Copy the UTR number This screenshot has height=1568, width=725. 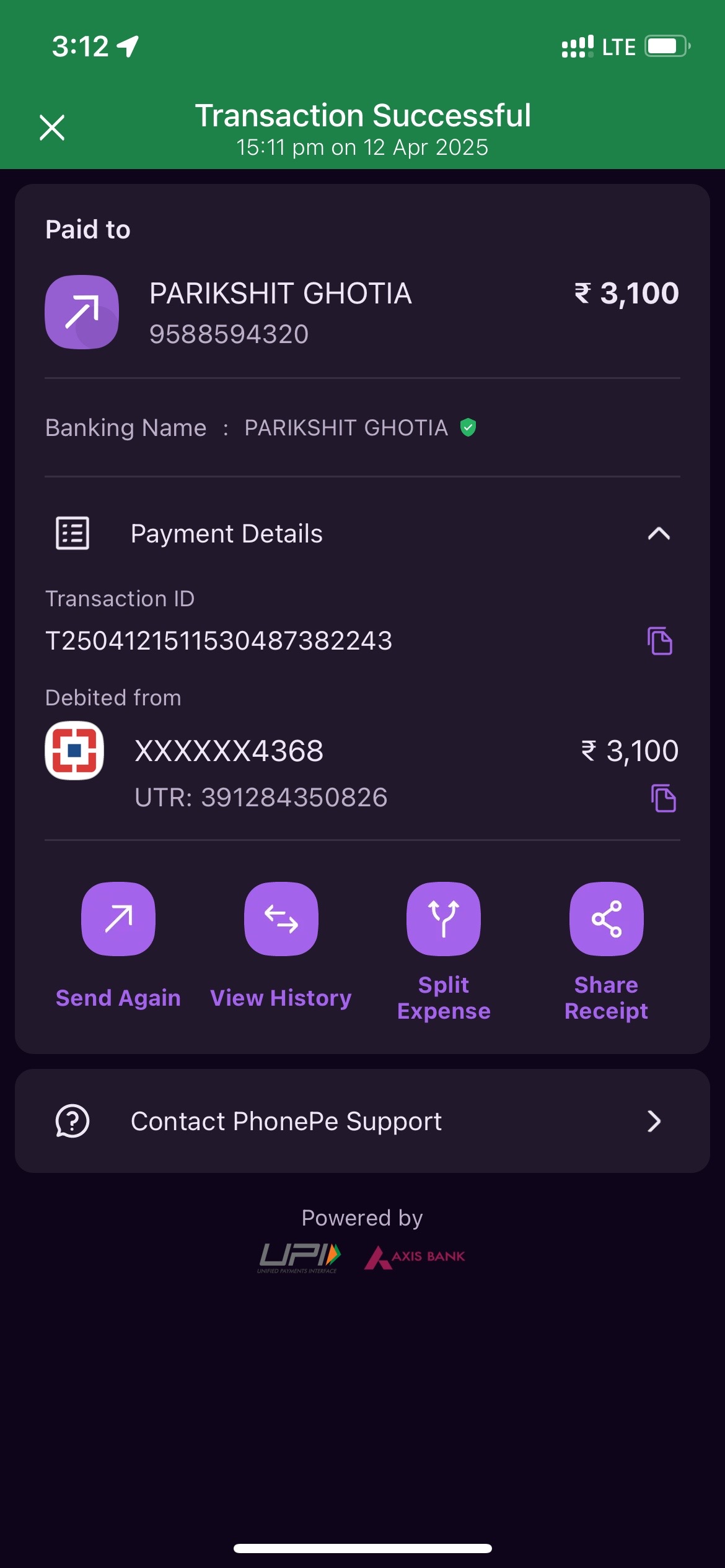[x=663, y=798]
